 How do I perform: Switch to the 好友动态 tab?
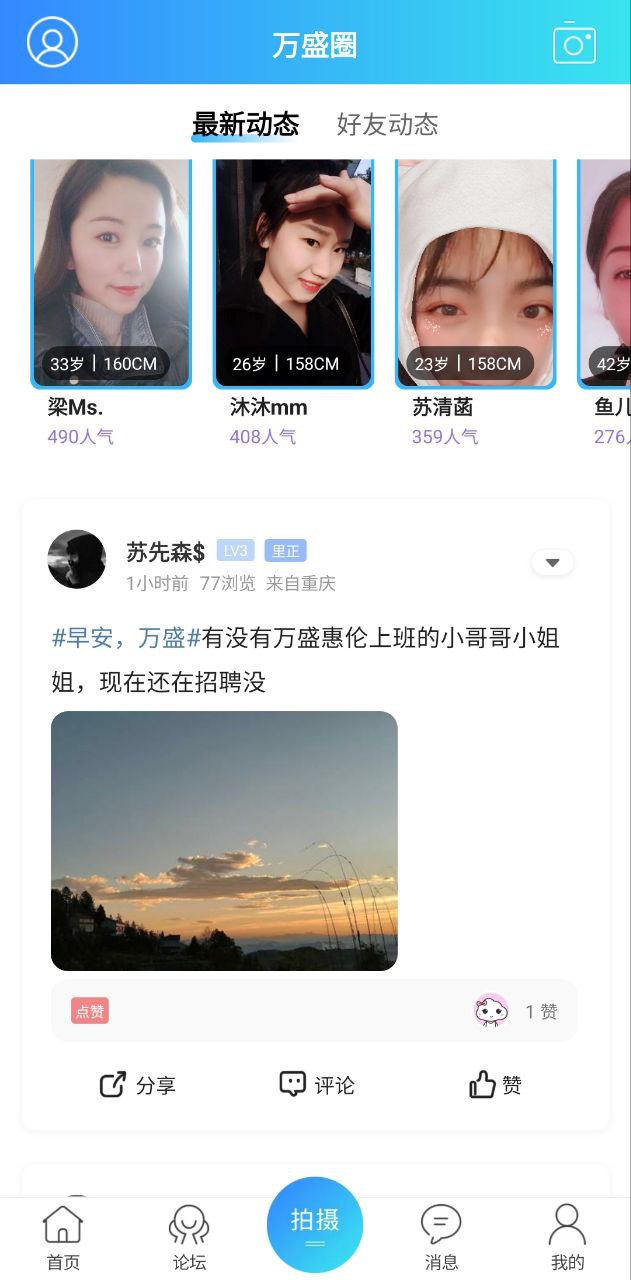(x=387, y=124)
